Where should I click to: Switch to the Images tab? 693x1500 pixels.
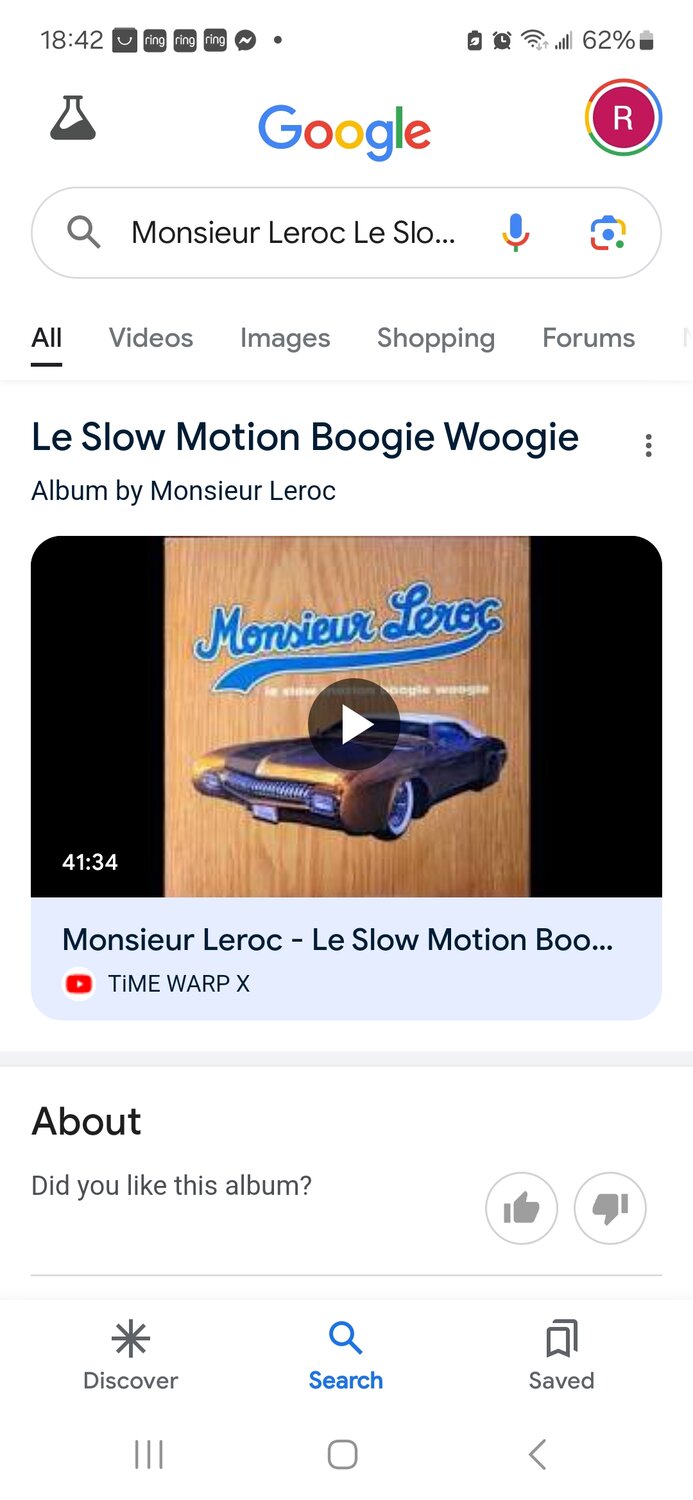pyautogui.click(x=285, y=338)
